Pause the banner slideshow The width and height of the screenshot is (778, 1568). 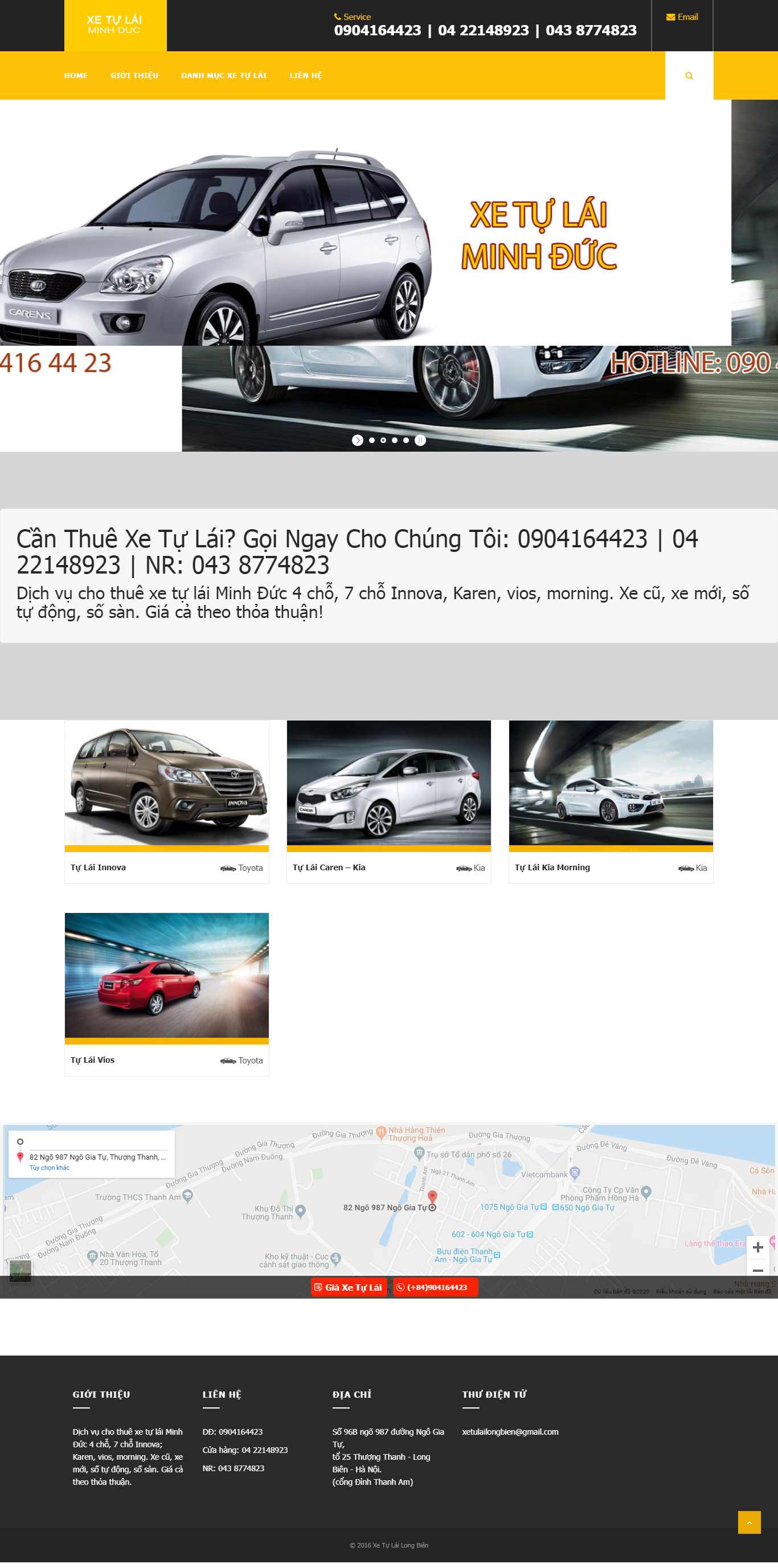pos(420,440)
